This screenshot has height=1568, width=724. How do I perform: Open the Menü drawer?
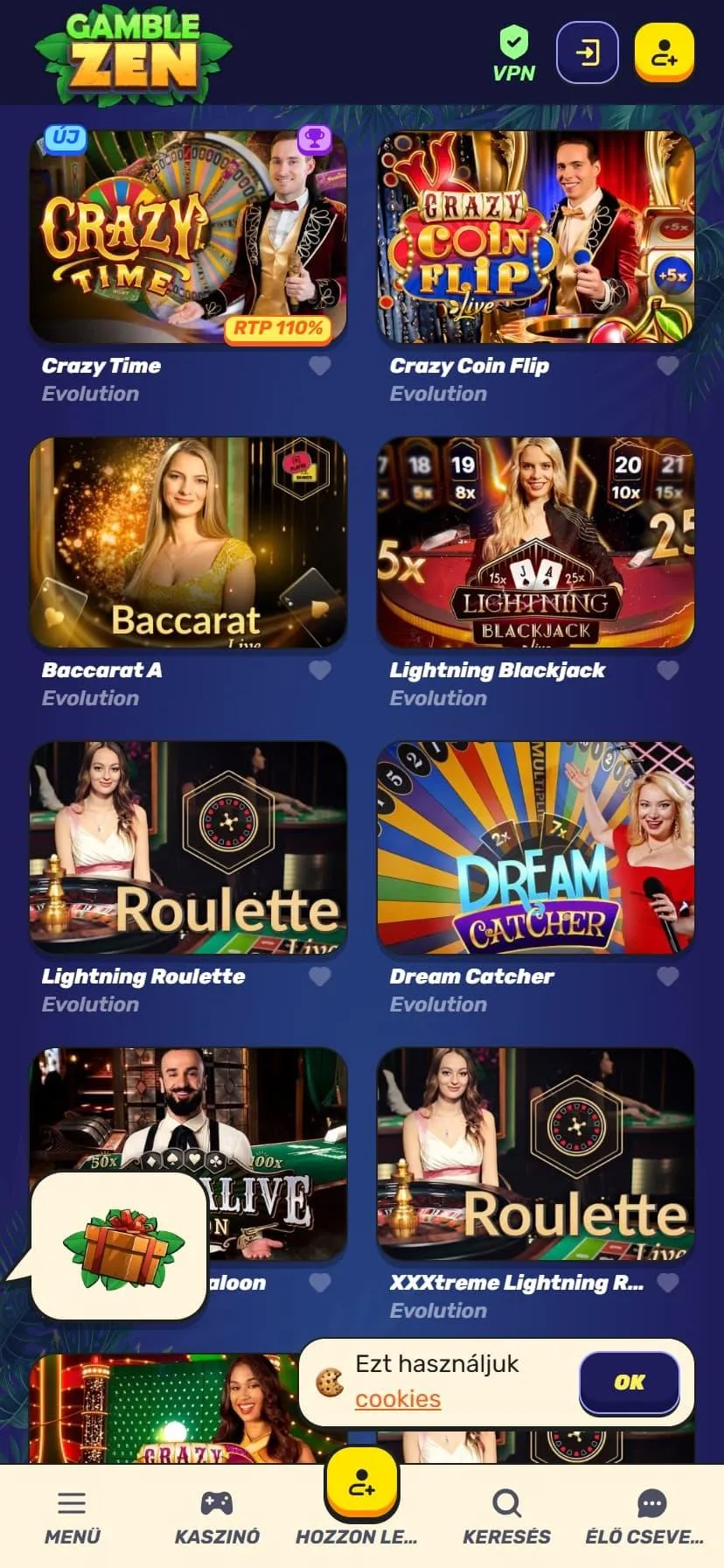pos(73,1518)
